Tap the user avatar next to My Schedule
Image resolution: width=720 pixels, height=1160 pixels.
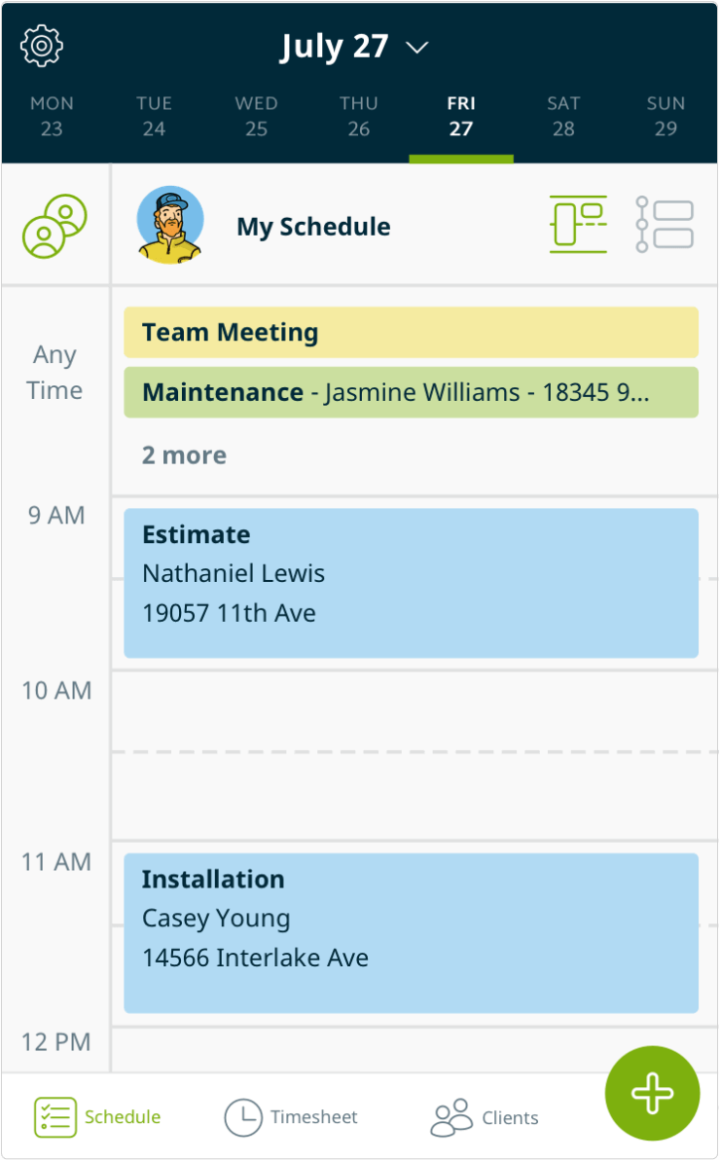pos(169,225)
